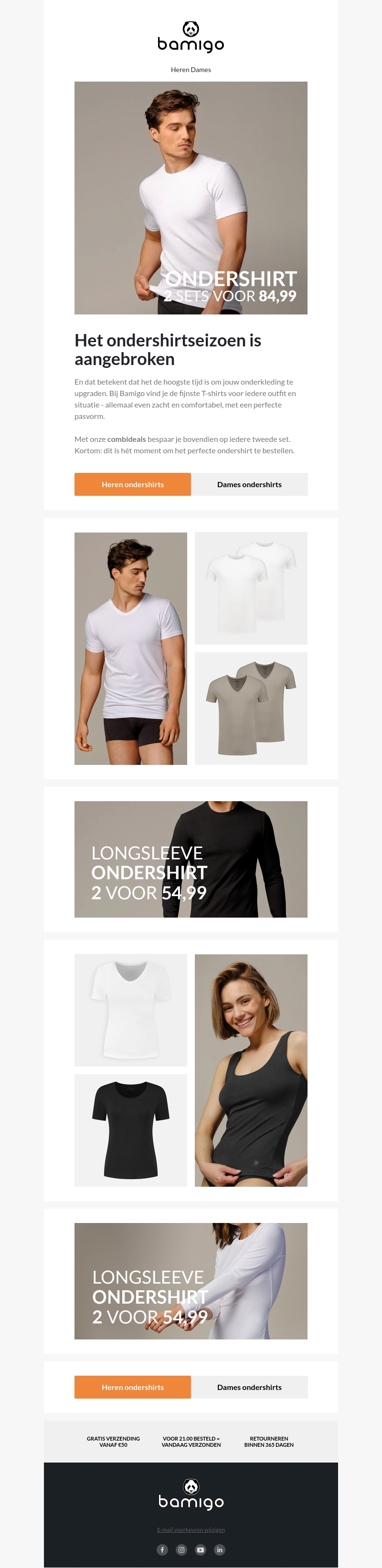382x1568 pixels.
Task: View the white crew-neck shirts two-pack
Action: coord(251,588)
